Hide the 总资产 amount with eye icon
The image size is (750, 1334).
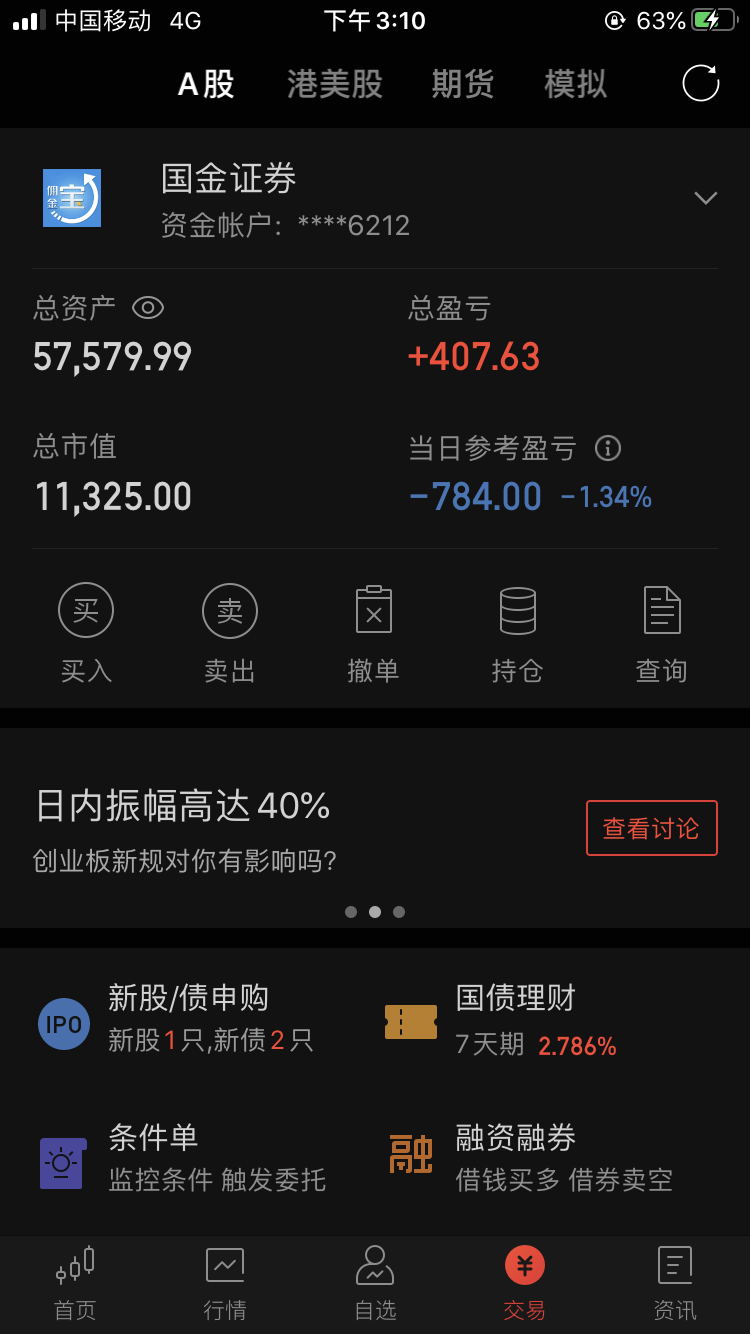(x=148, y=308)
